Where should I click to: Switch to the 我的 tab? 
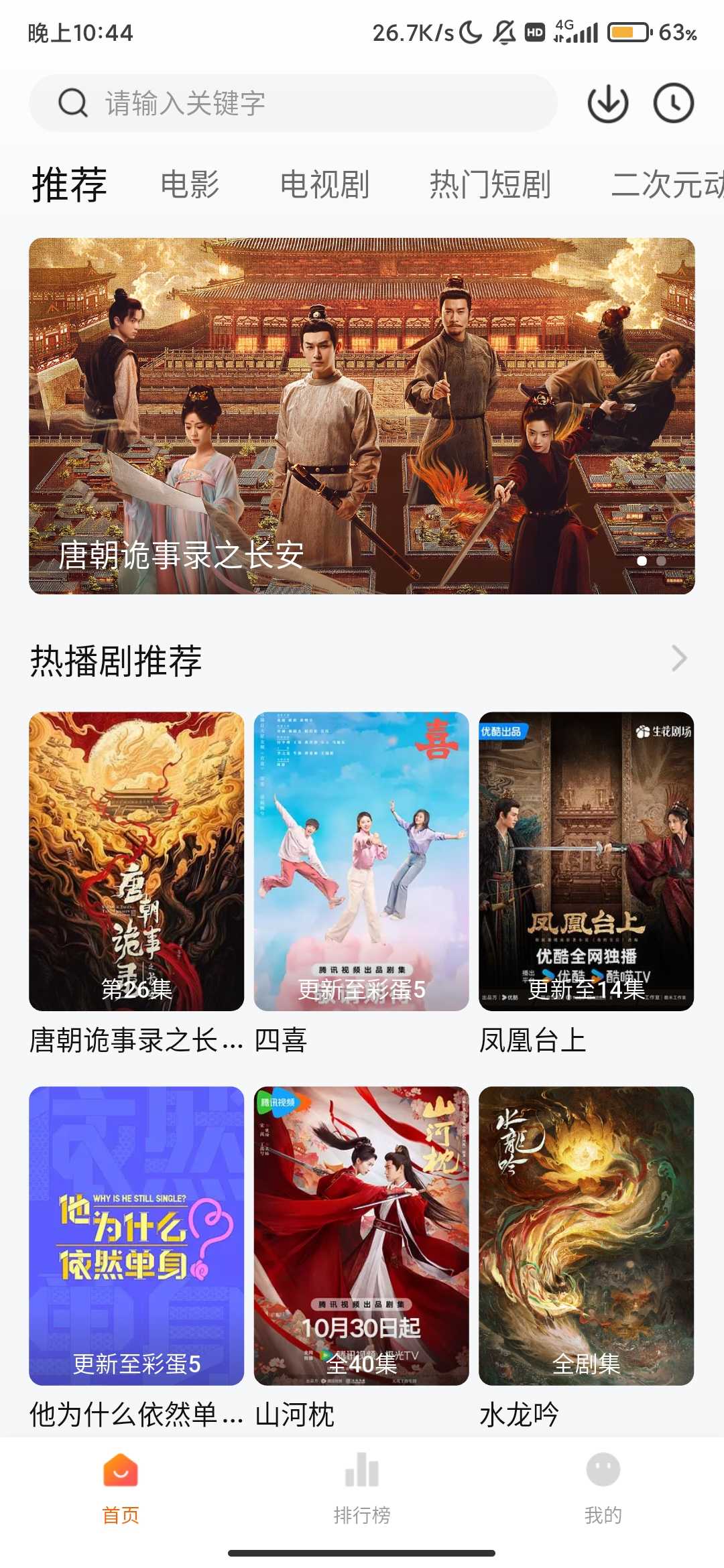tap(603, 1484)
